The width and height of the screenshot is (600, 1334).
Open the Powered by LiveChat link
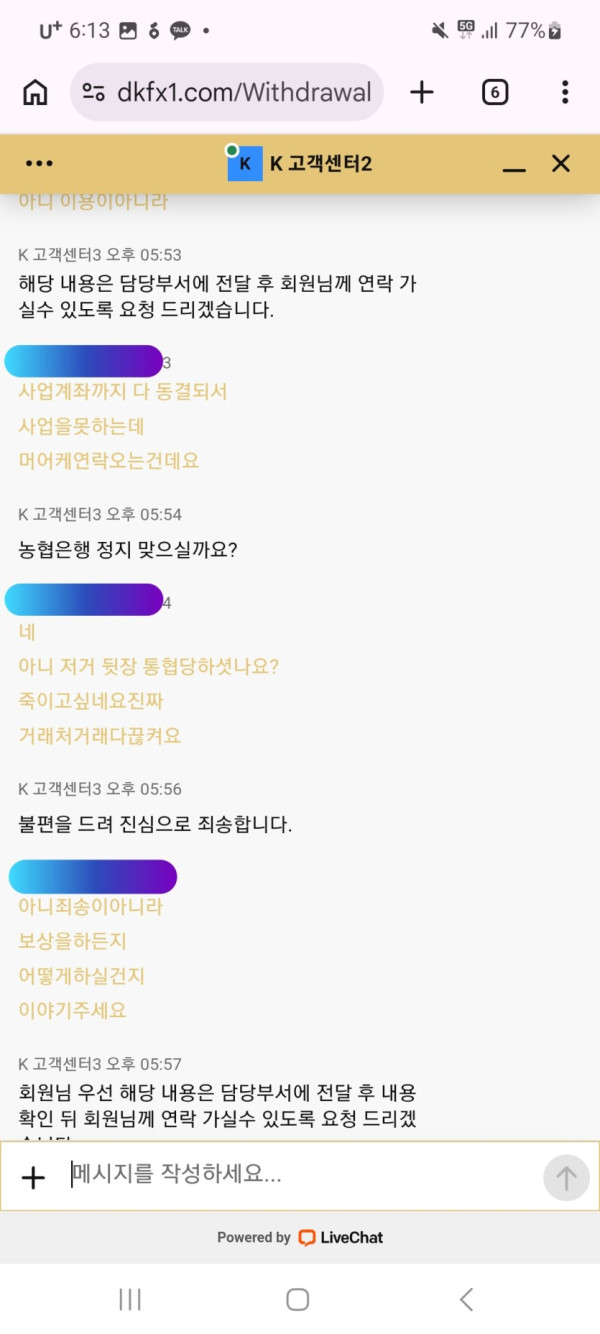(x=300, y=1237)
